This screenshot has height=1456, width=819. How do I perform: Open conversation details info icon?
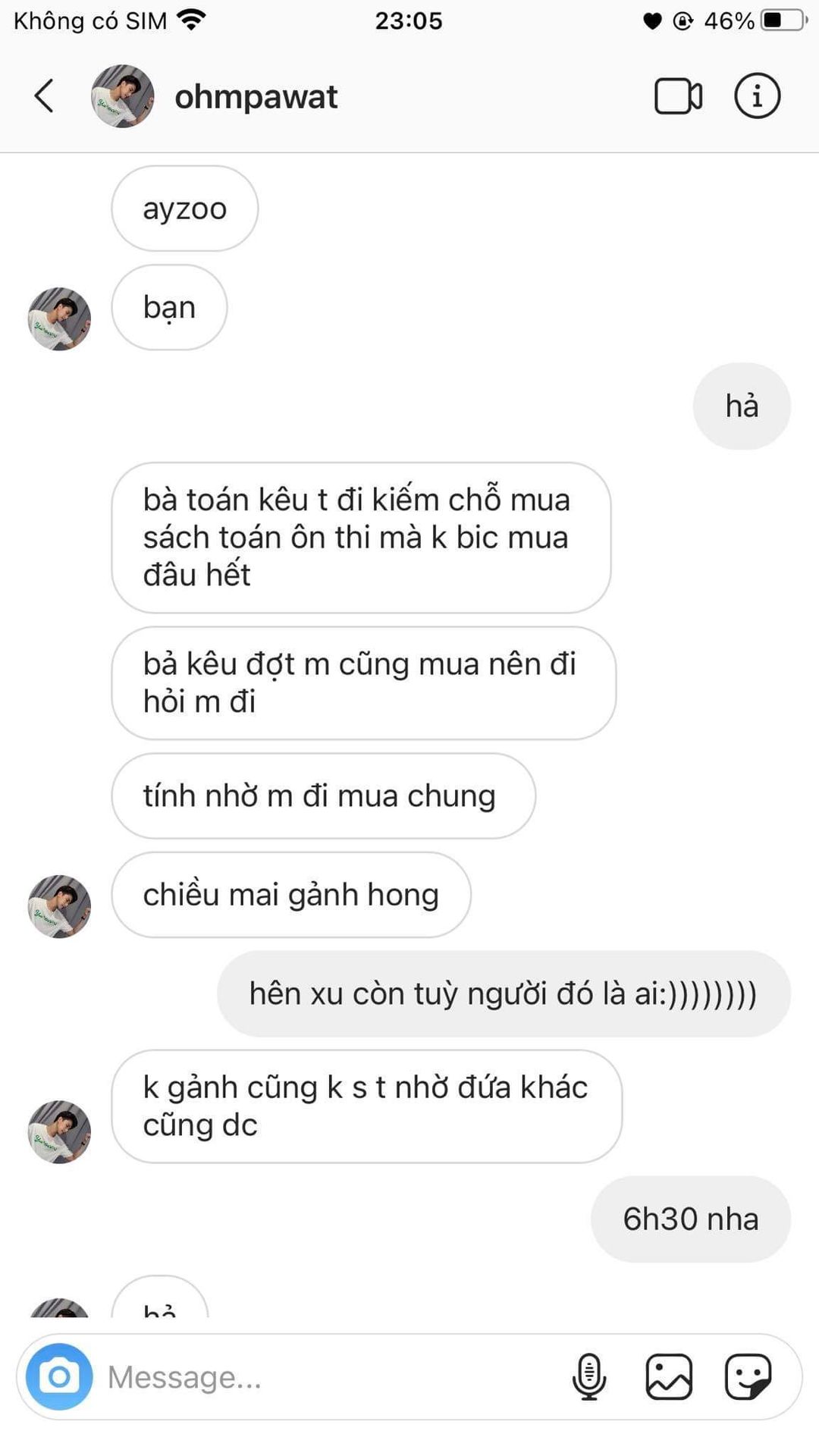(x=757, y=96)
